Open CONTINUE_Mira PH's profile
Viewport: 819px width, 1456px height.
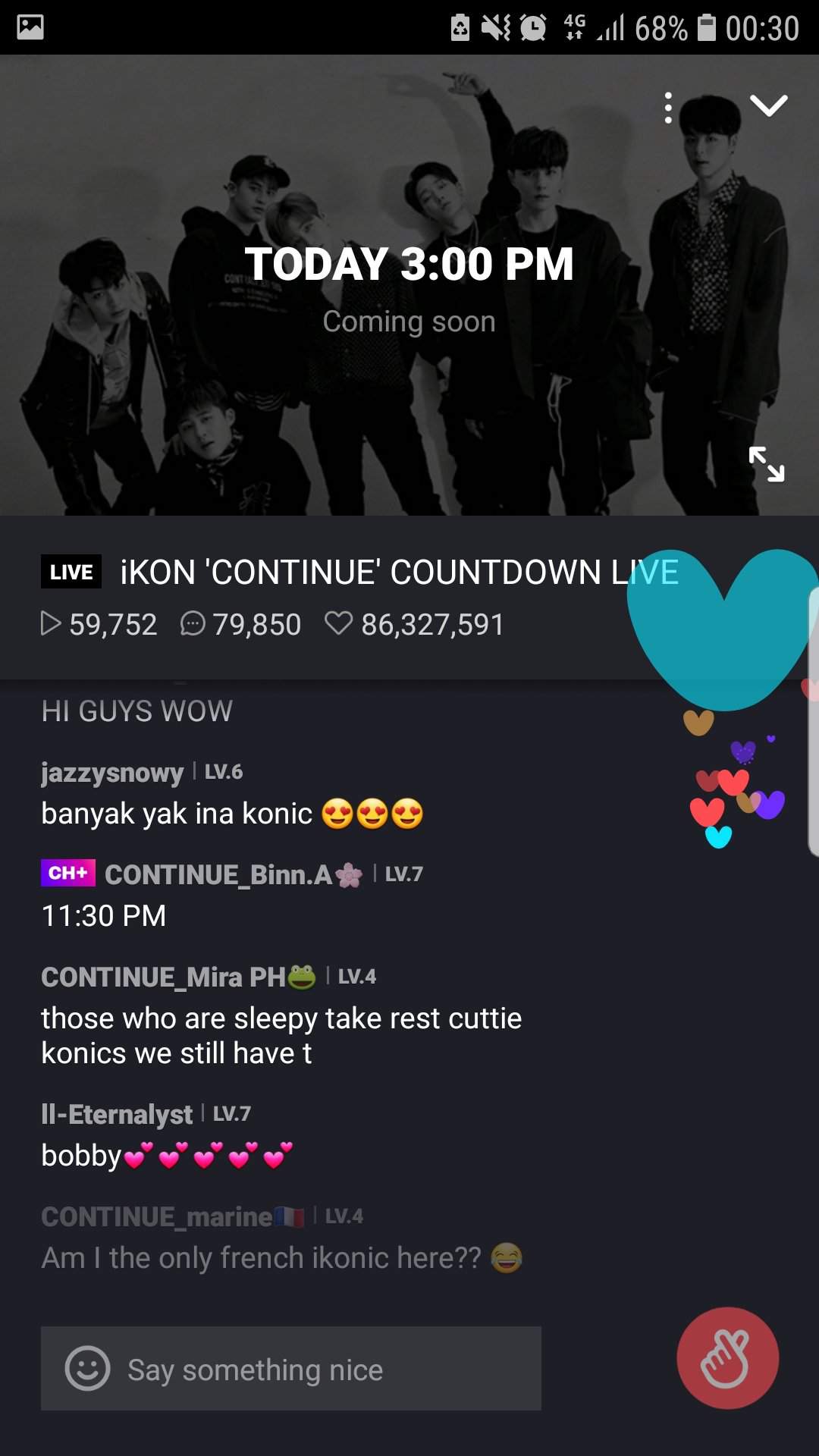163,977
